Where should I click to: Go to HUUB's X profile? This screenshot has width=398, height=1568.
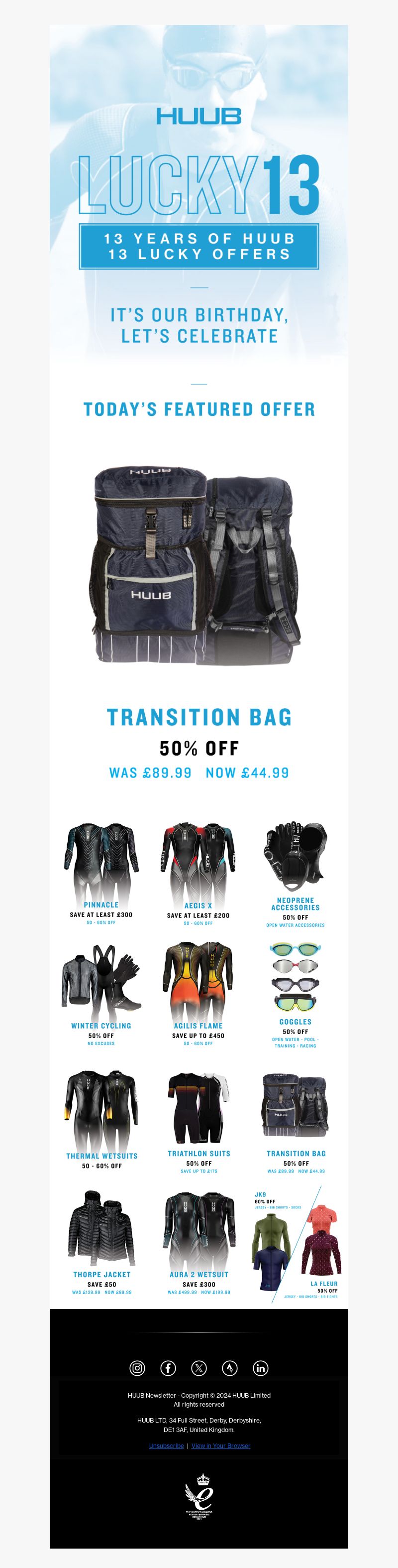click(199, 1368)
